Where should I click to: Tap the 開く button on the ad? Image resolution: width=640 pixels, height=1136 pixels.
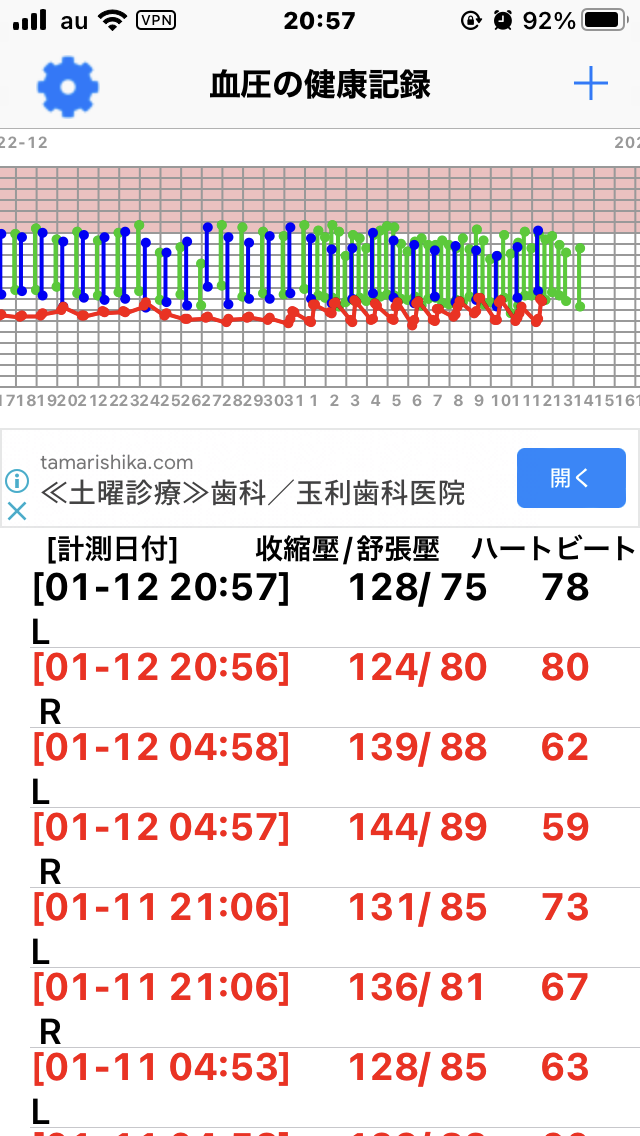(x=571, y=477)
